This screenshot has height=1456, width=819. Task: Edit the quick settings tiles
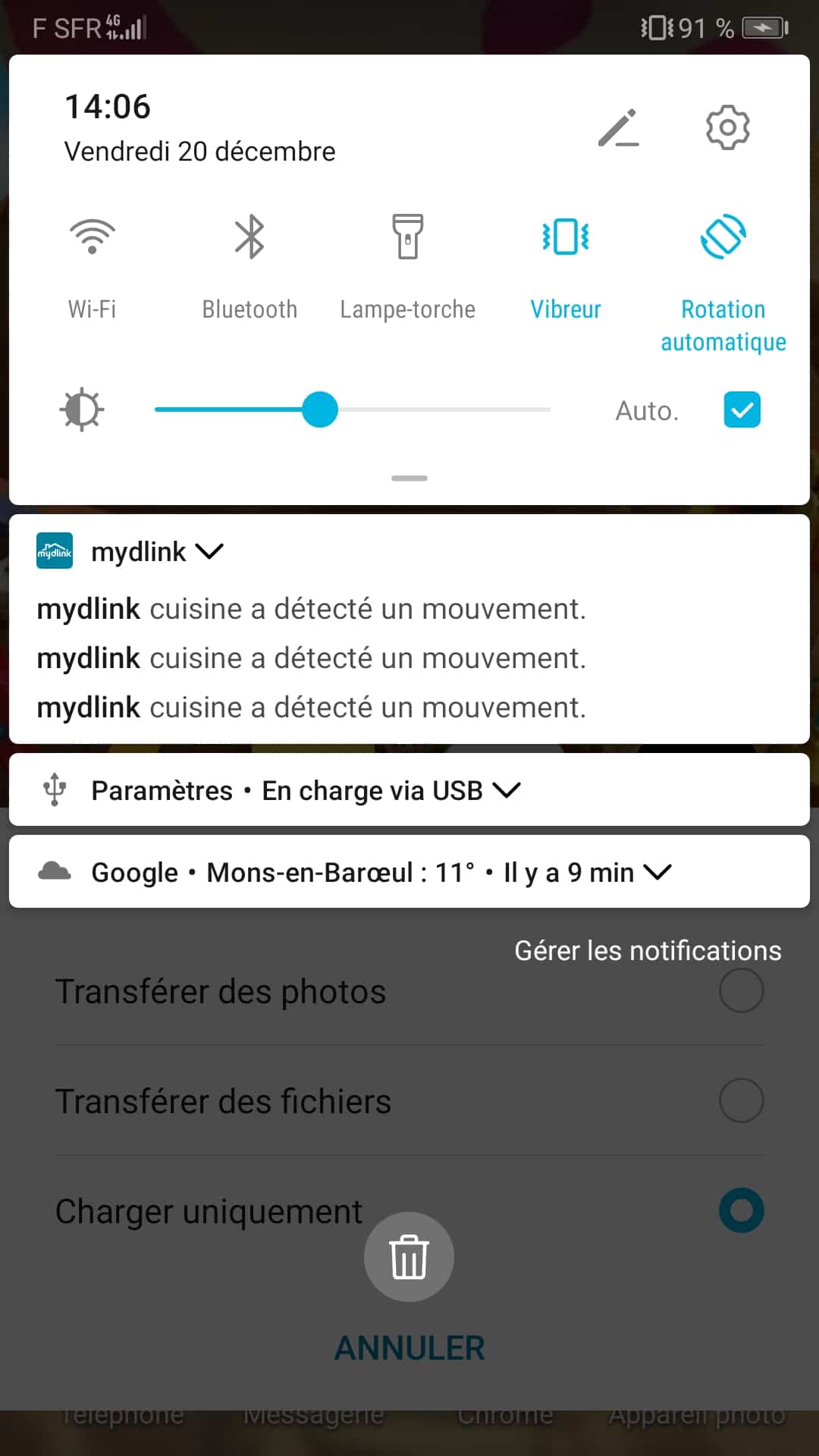(618, 128)
